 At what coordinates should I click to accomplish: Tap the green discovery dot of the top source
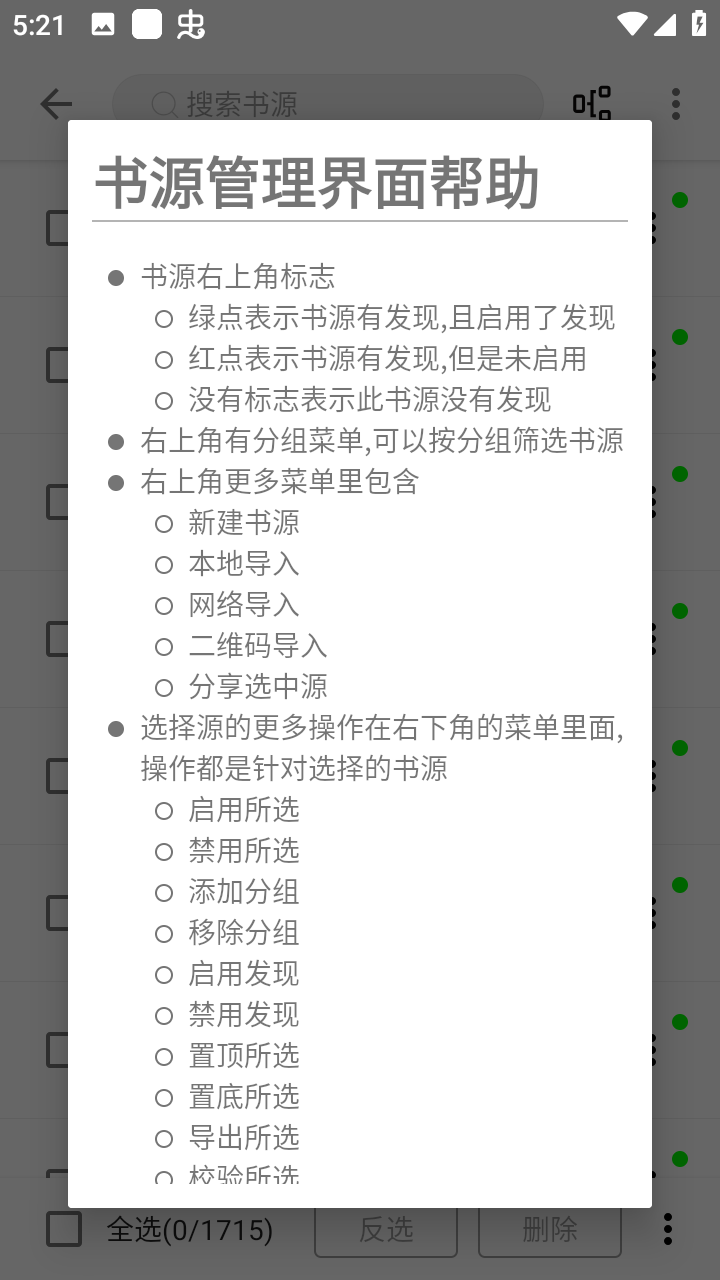click(x=679, y=198)
